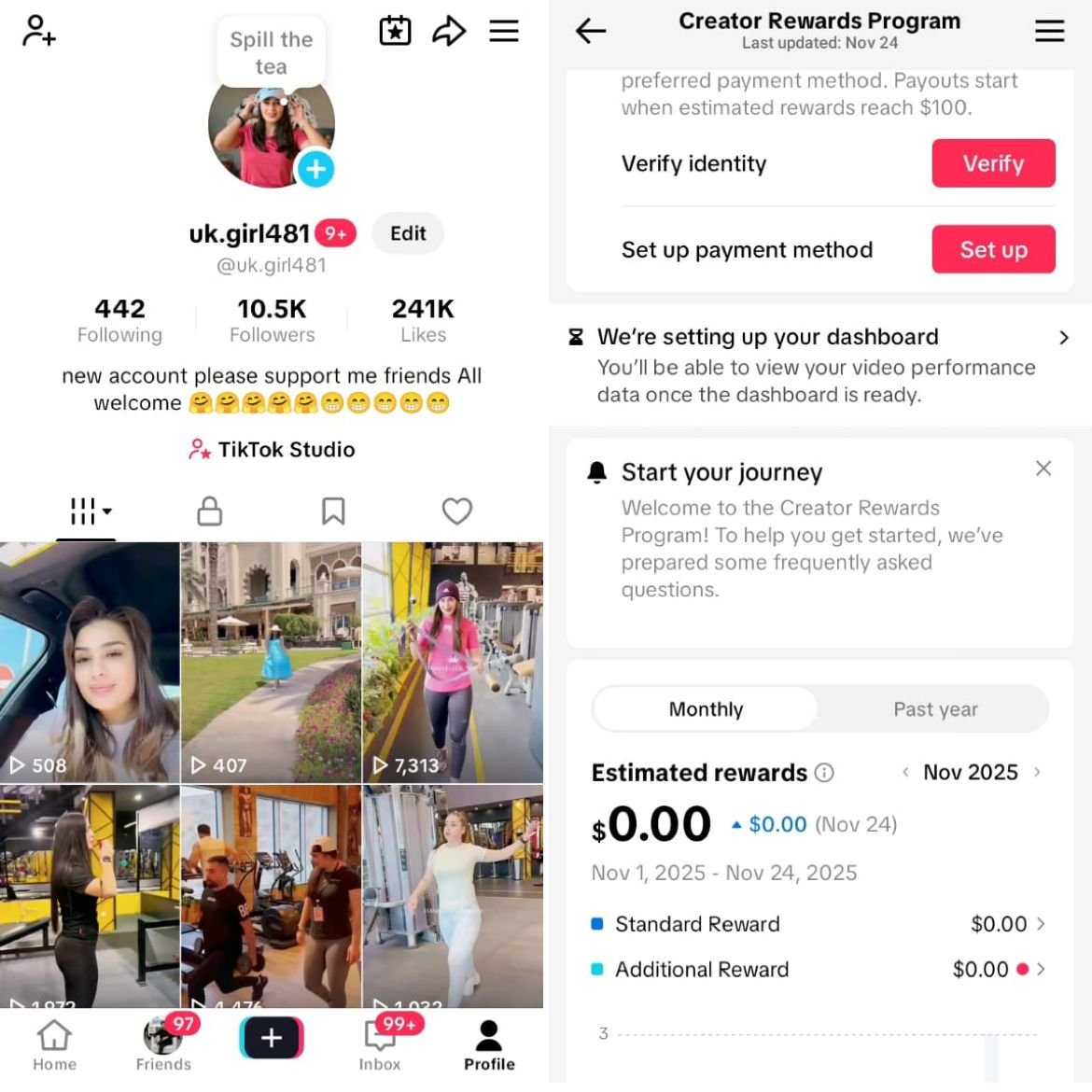1092x1092 pixels.
Task: Open the dashboard setup notice
Action: (x=819, y=364)
